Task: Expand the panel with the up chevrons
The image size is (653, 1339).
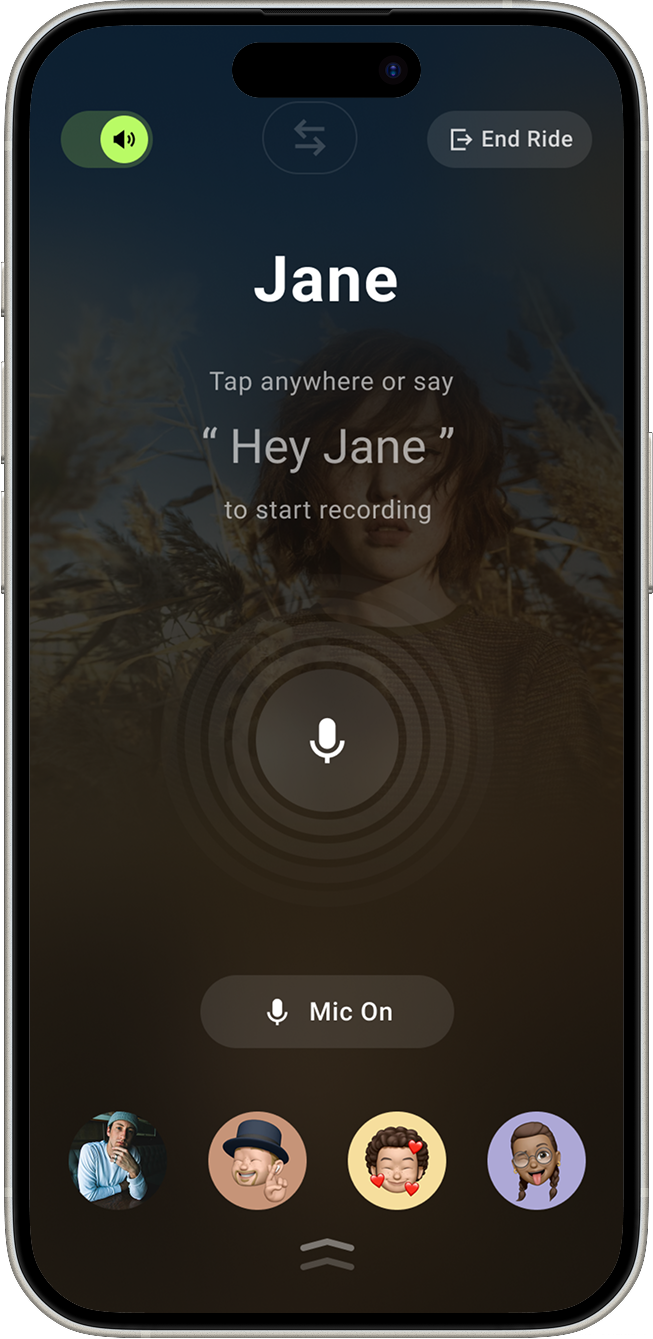Action: click(x=327, y=1254)
